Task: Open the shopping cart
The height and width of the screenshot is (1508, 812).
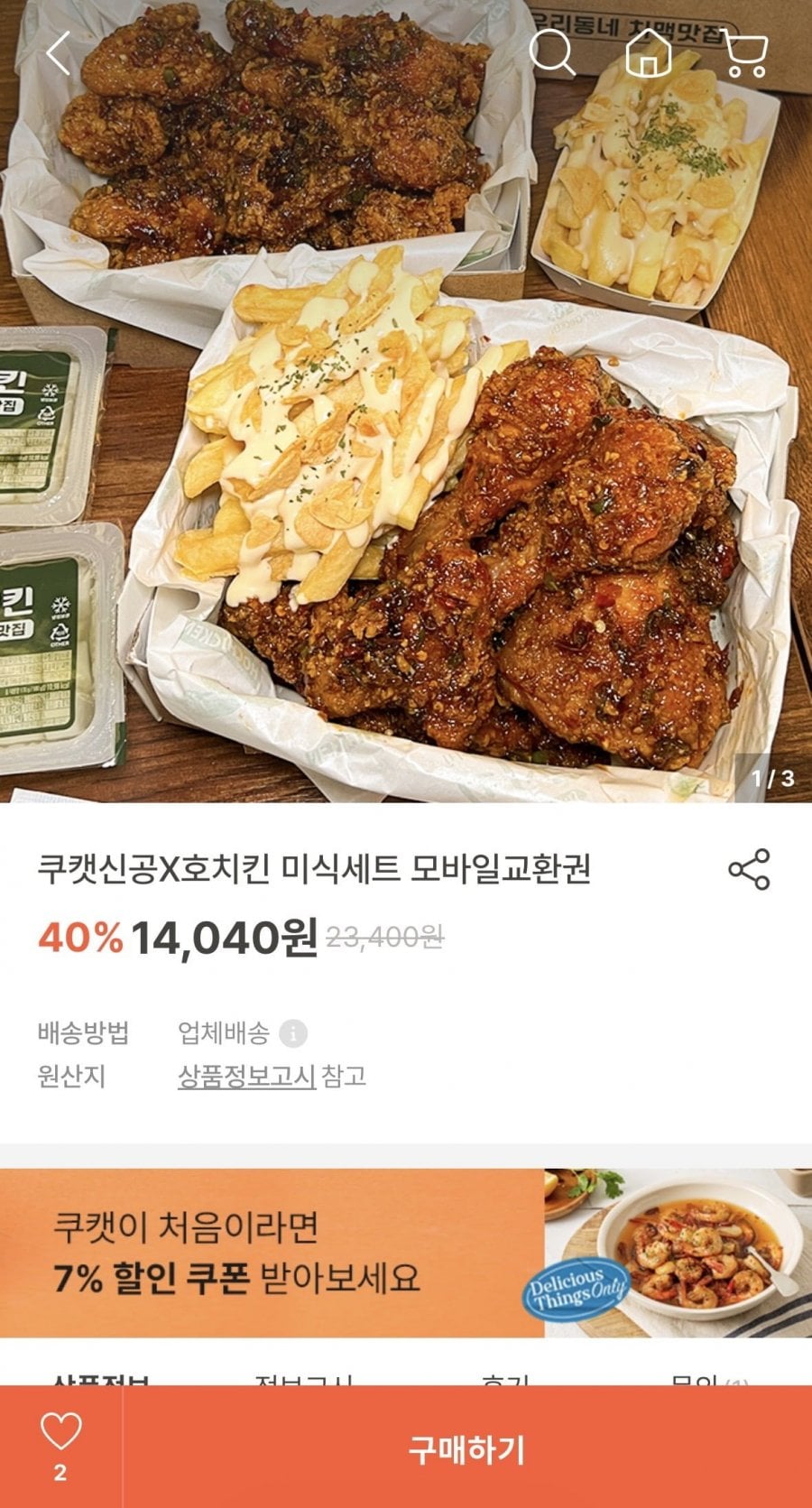Action: 745,54
